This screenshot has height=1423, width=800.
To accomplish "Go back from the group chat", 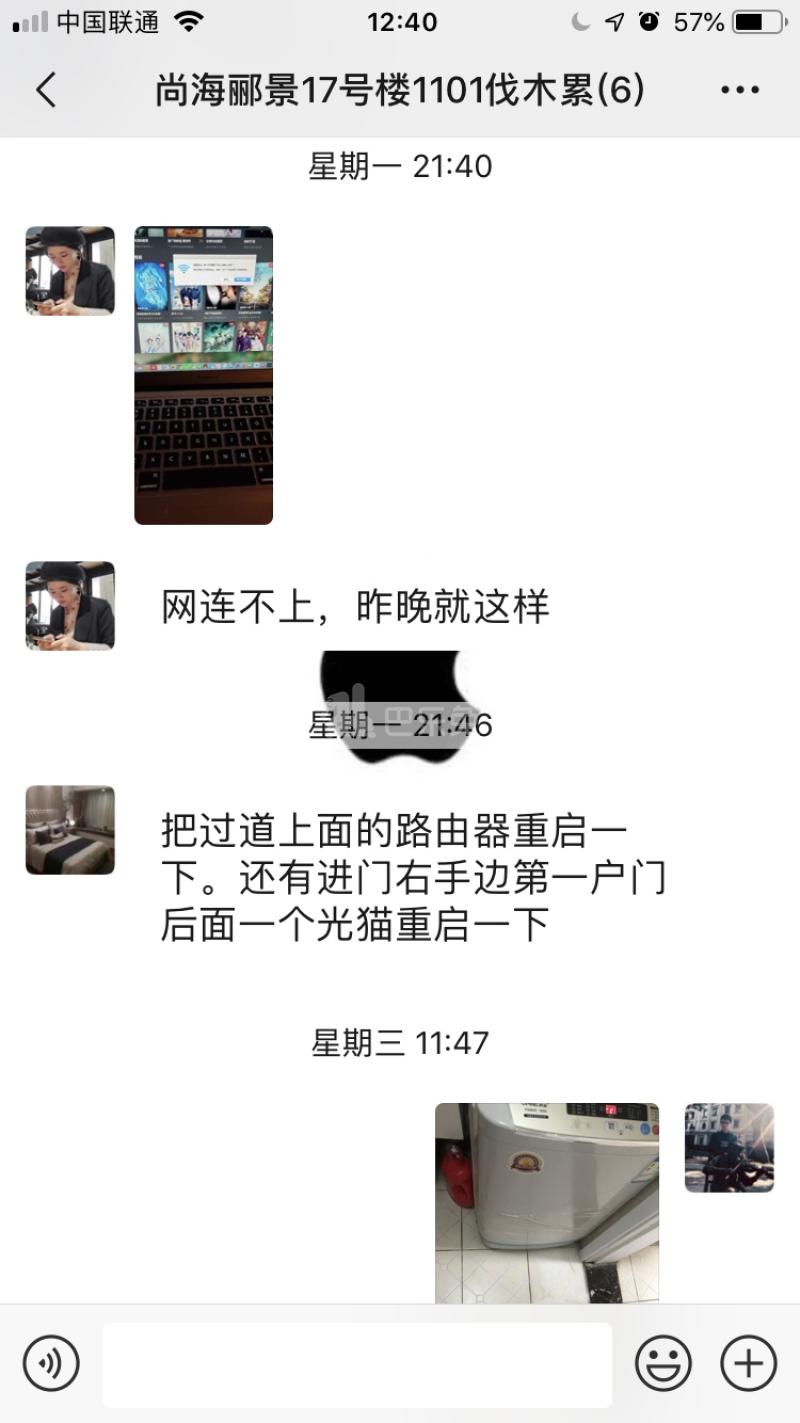I will [x=46, y=90].
